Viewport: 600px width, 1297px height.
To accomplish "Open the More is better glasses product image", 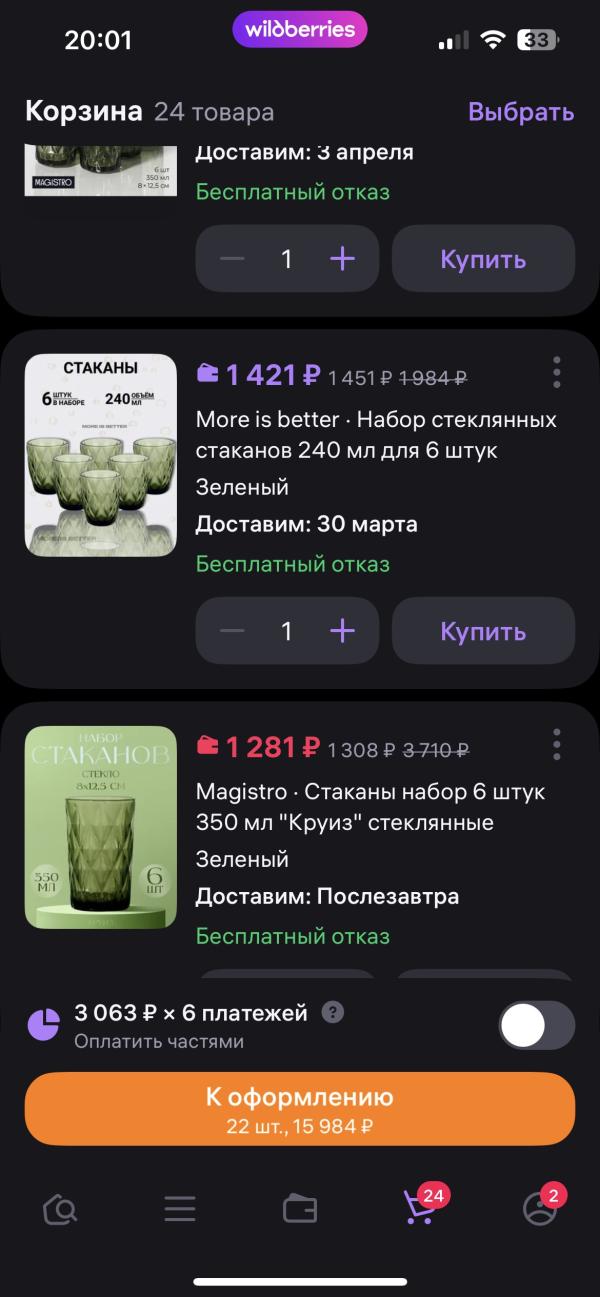I will coord(100,455).
